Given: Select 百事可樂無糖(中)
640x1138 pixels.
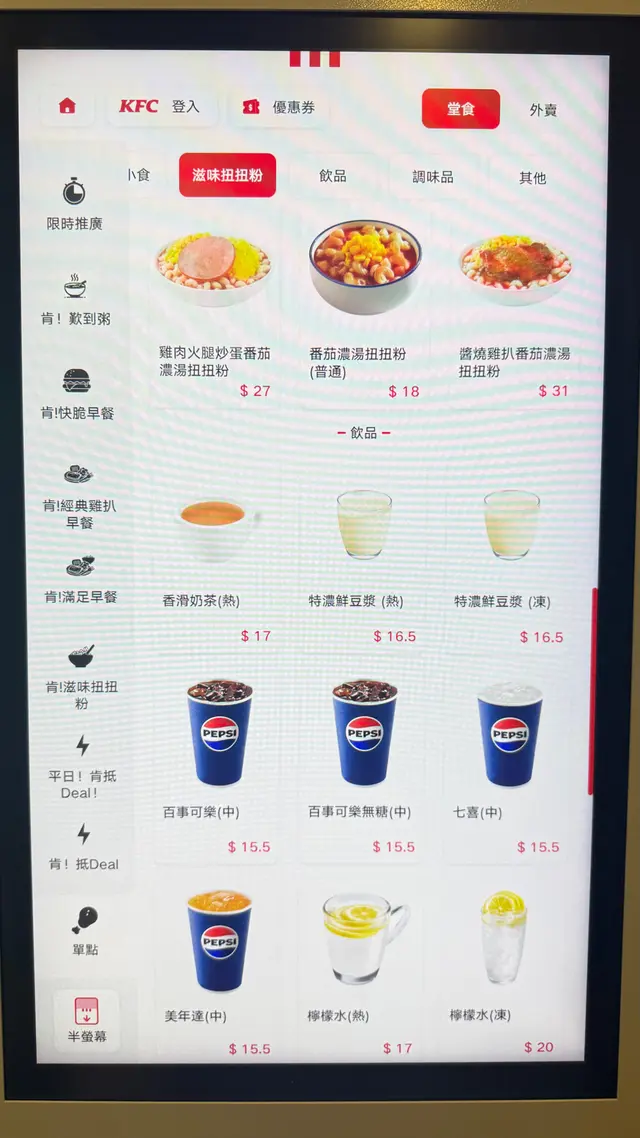Looking at the screenshot, I should pyautogui.click(x=364, y=760).
